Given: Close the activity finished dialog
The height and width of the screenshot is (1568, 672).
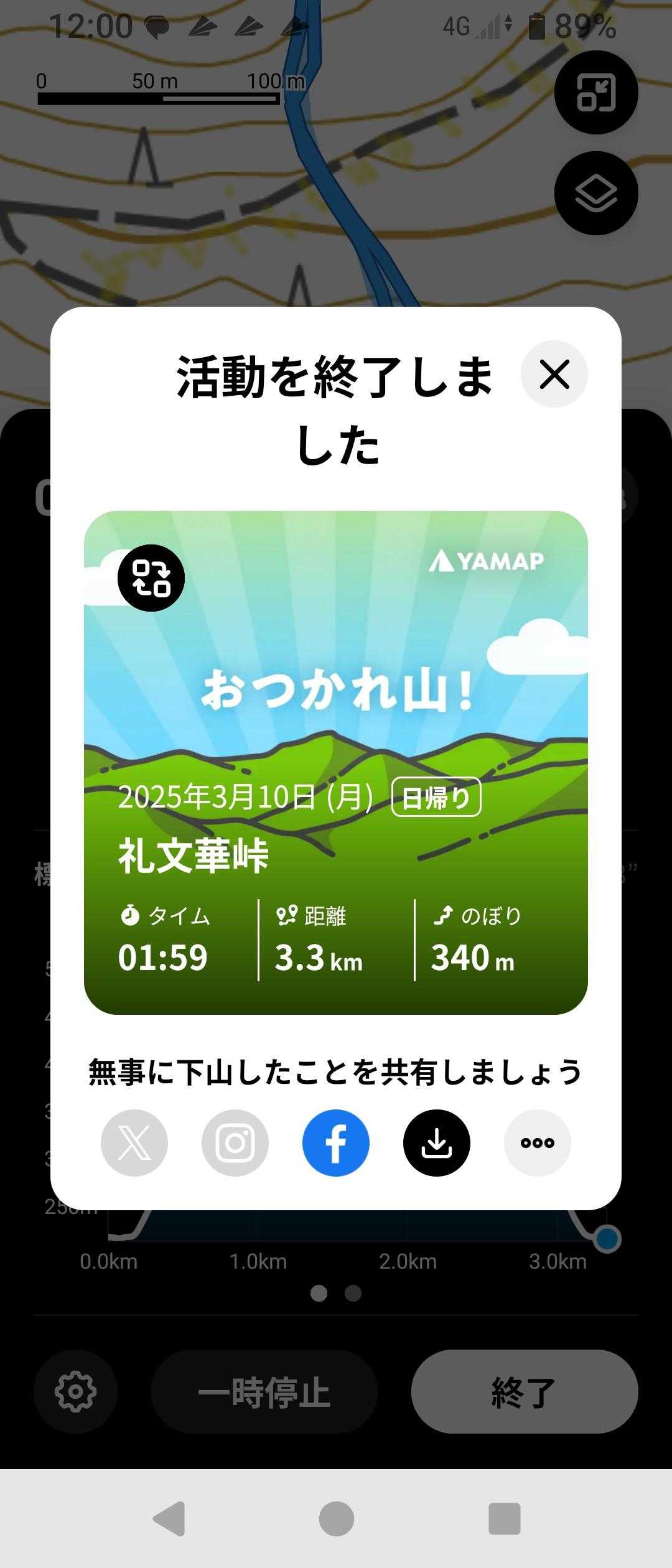Looking at the screenshot, I should tap(554, 375).
